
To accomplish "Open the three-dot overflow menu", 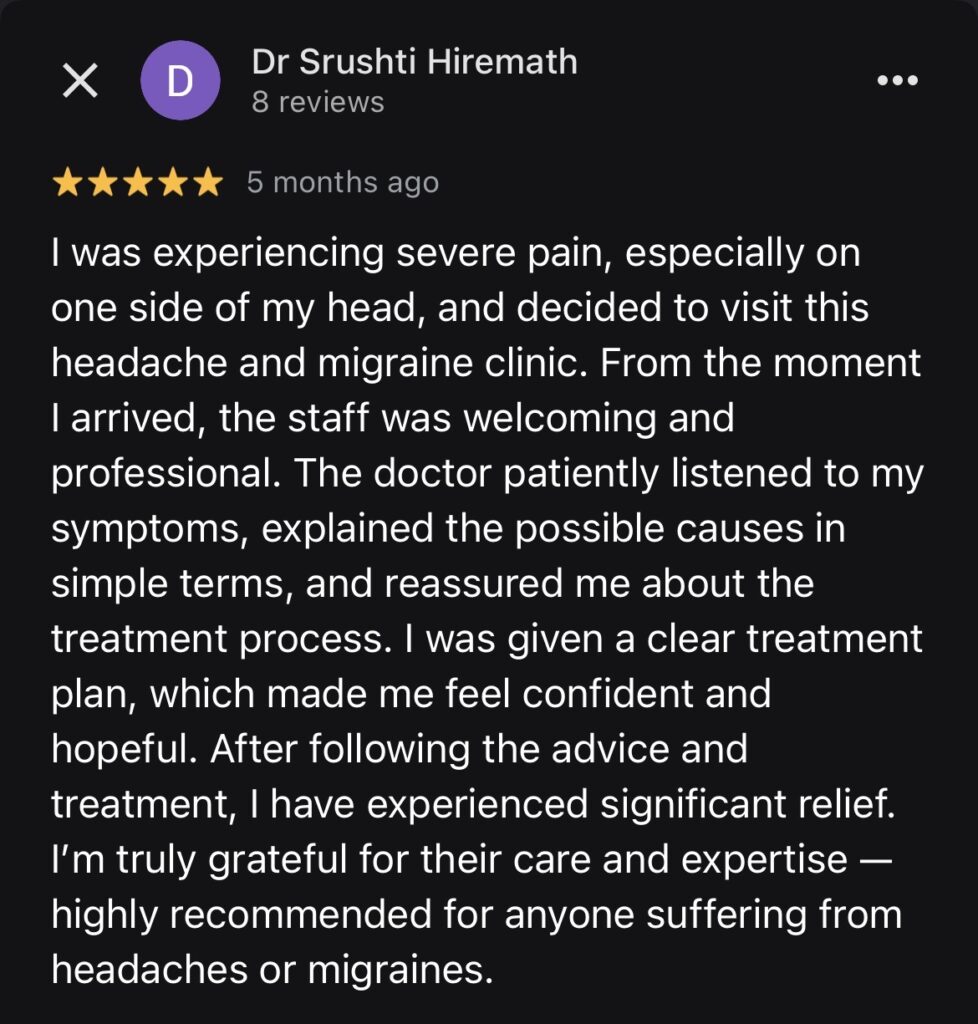I will tap(896, 82).
